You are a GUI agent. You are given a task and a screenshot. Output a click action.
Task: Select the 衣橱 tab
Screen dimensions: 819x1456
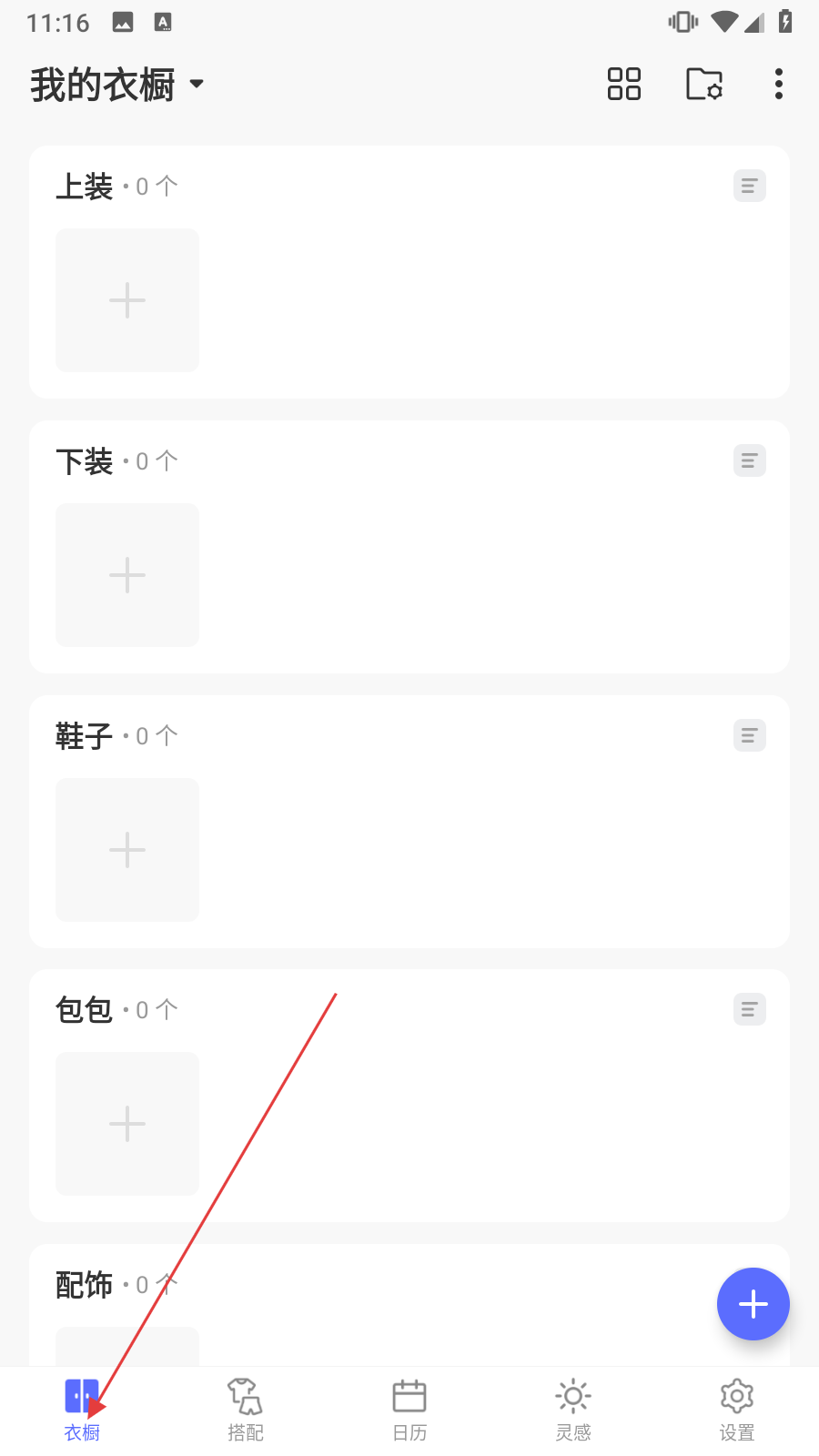[x=82, y=1410]
